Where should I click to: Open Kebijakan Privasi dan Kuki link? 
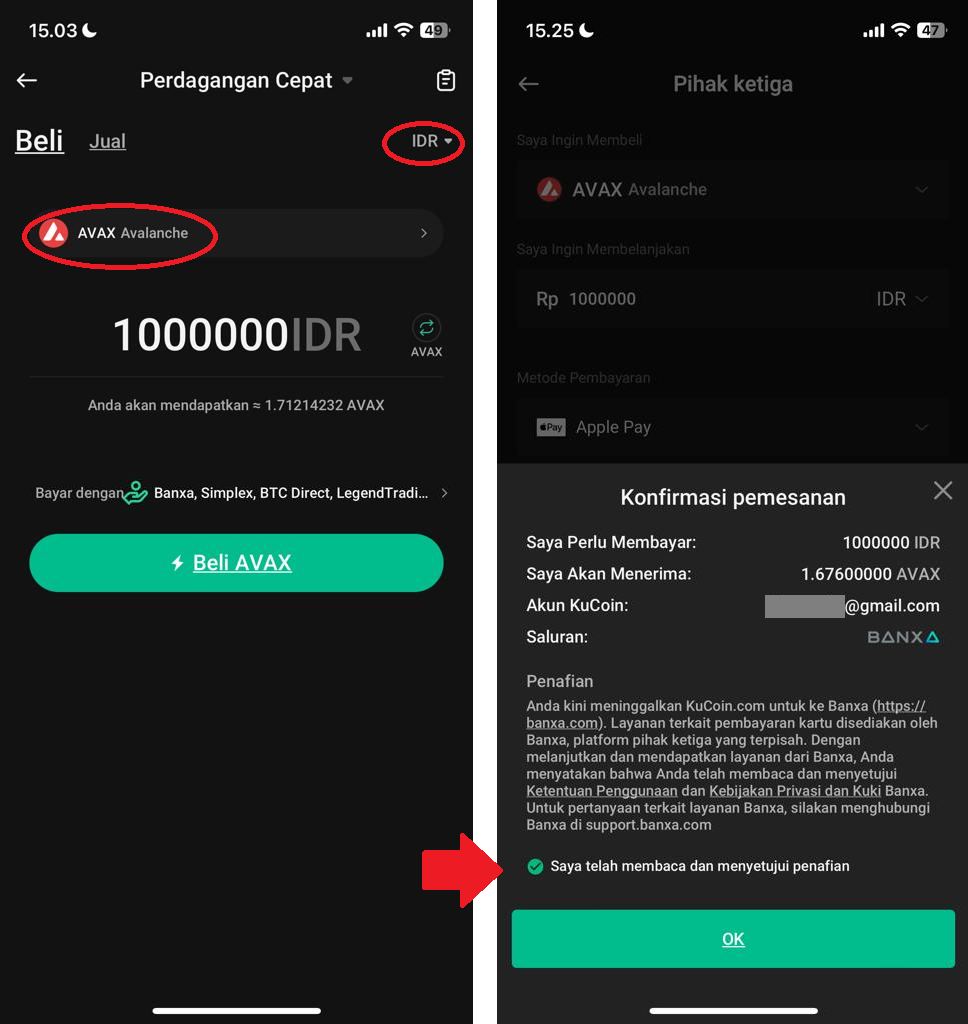tap(794, 791)
